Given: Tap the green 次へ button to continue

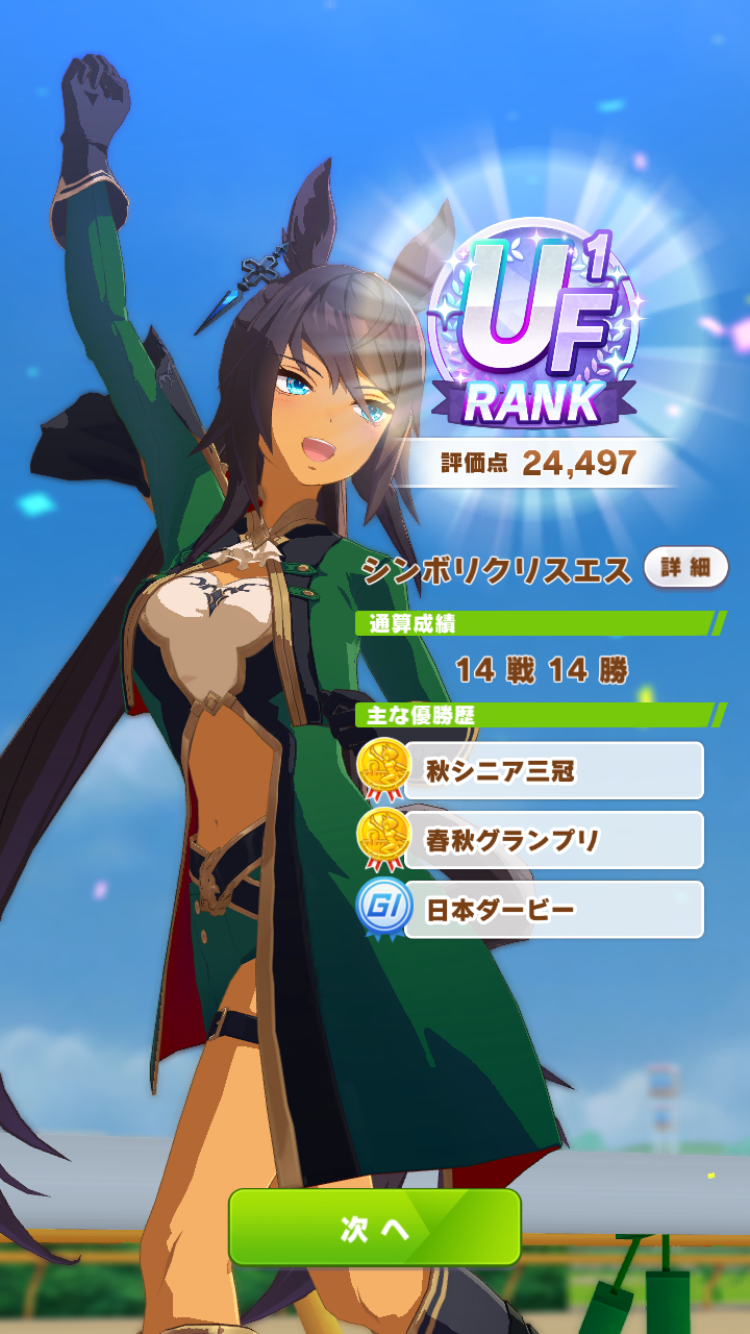Looking at the screenshot, I should [375, 1227].
